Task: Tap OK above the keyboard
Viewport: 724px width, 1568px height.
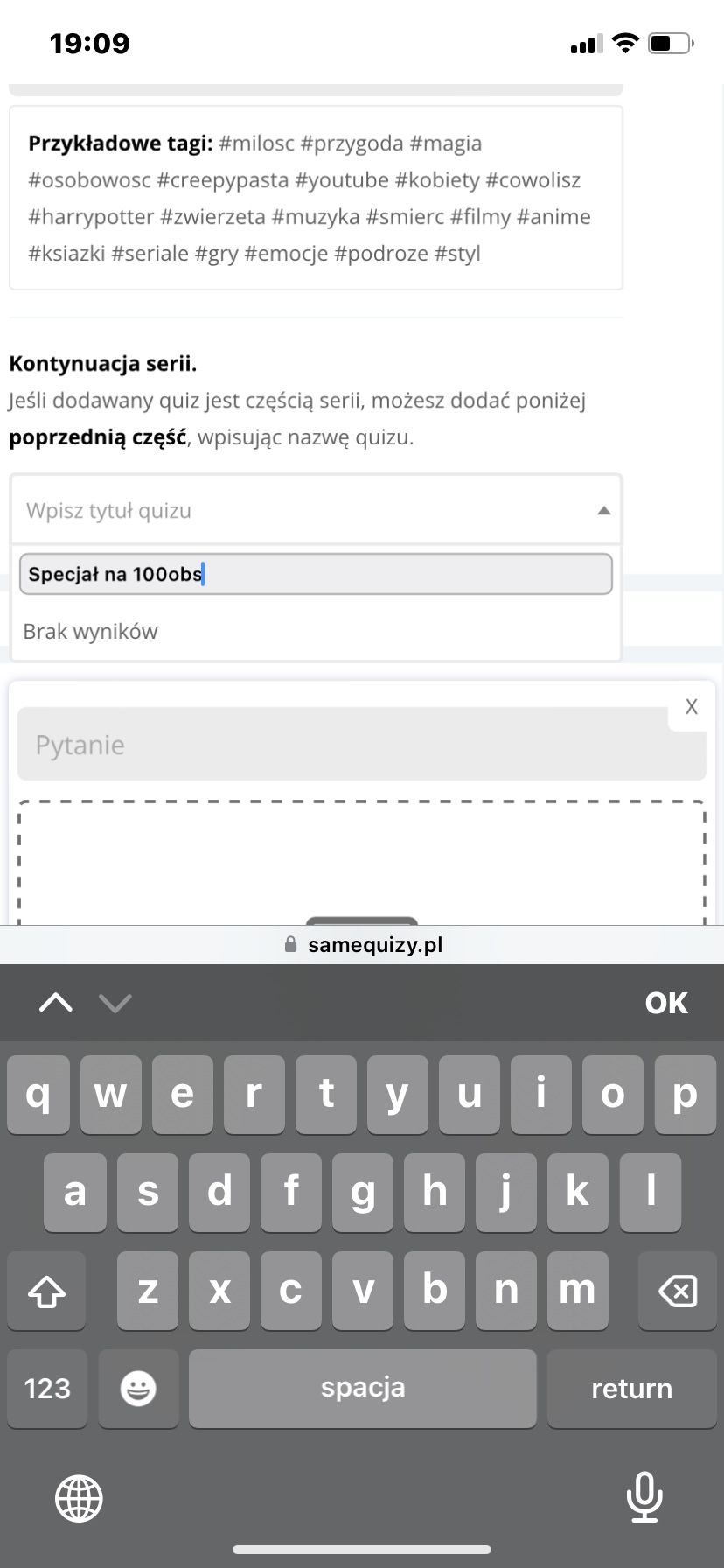Action: pos(666,1003)
